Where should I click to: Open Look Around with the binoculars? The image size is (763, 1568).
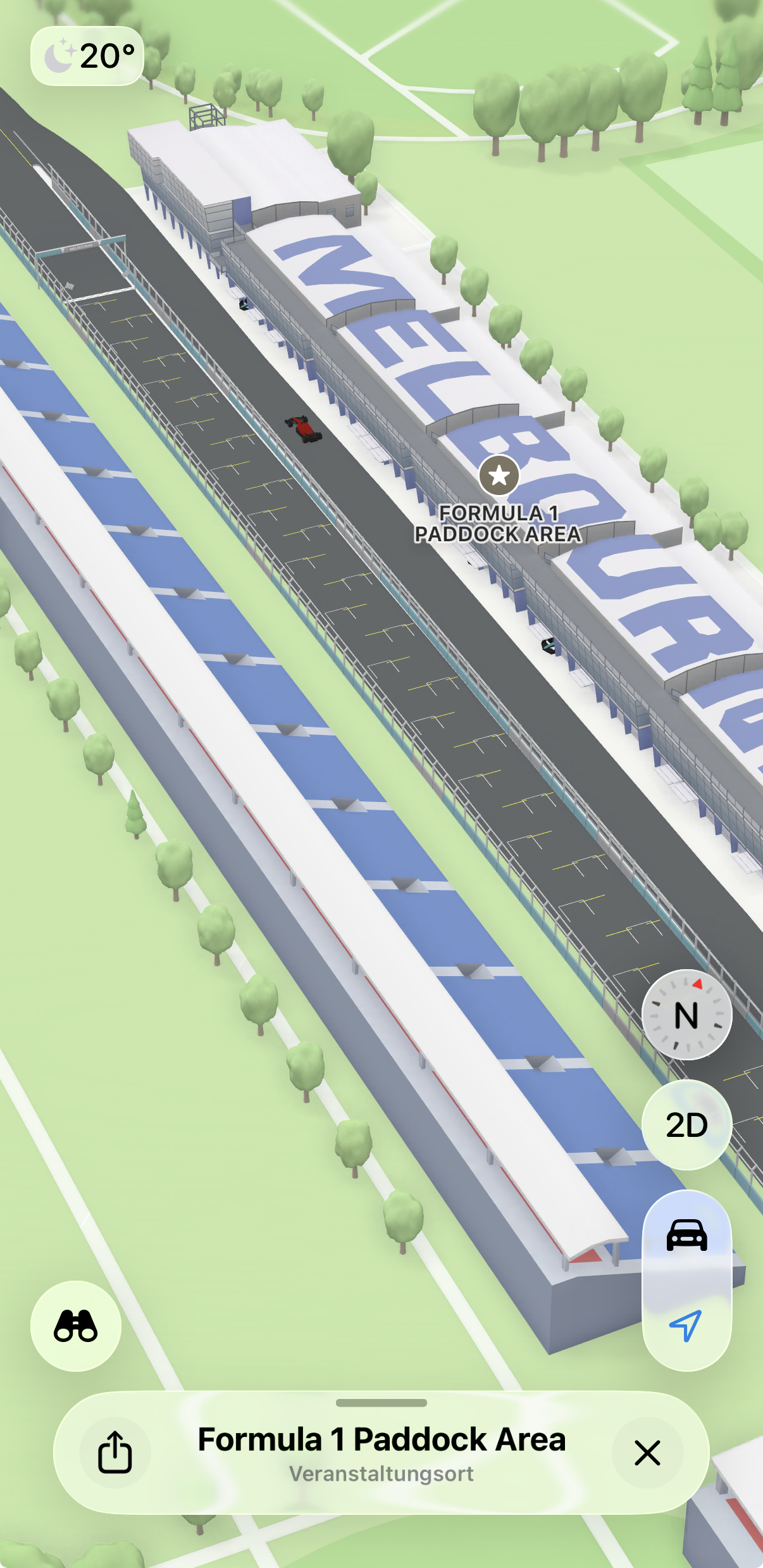76,1326
